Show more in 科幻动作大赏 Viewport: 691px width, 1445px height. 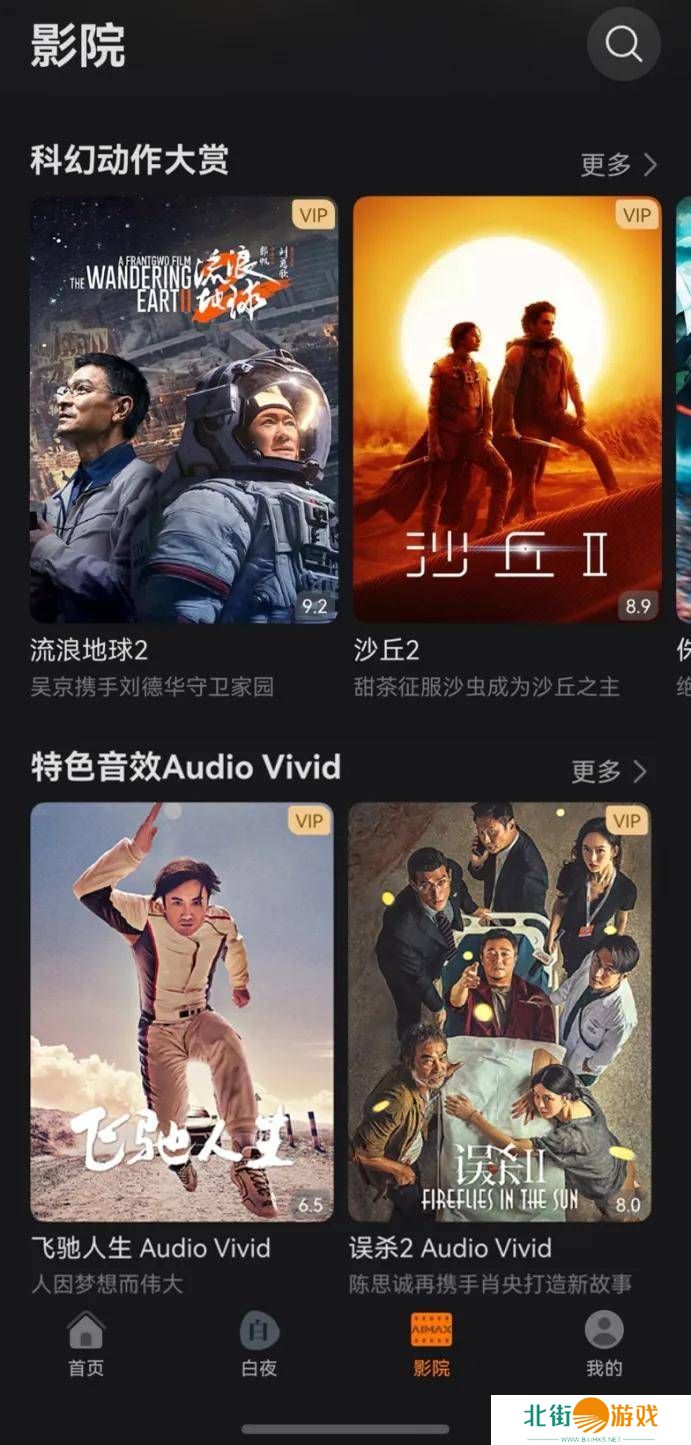(619, 164)
